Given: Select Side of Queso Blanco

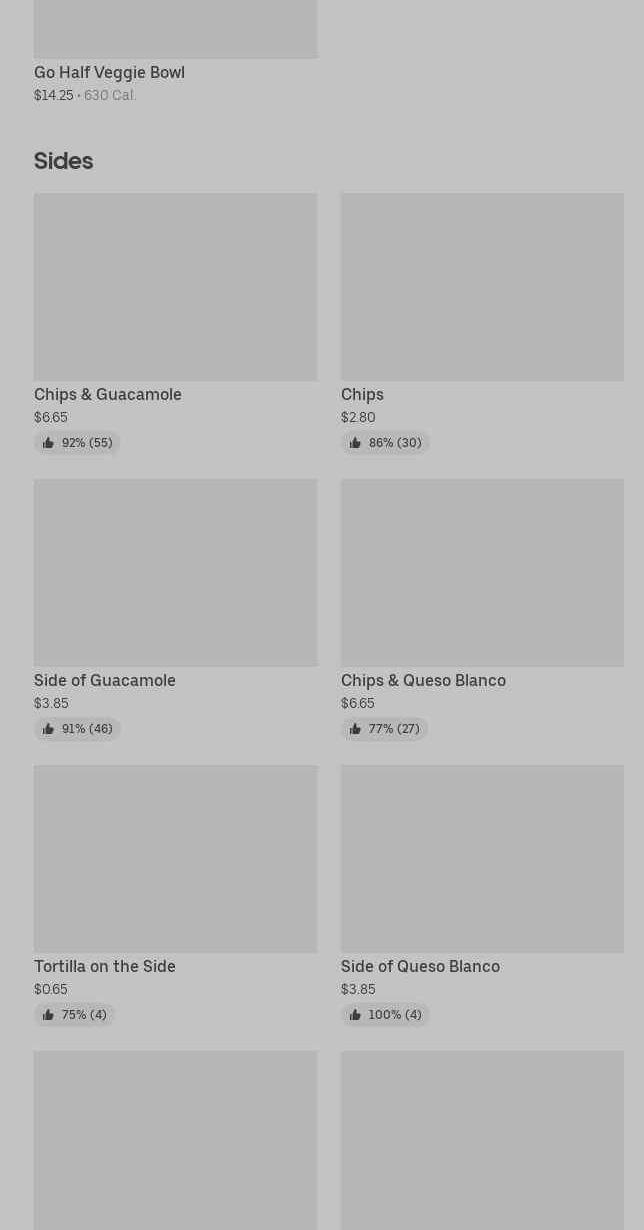Looking at the screenshot, I should 481,859.
